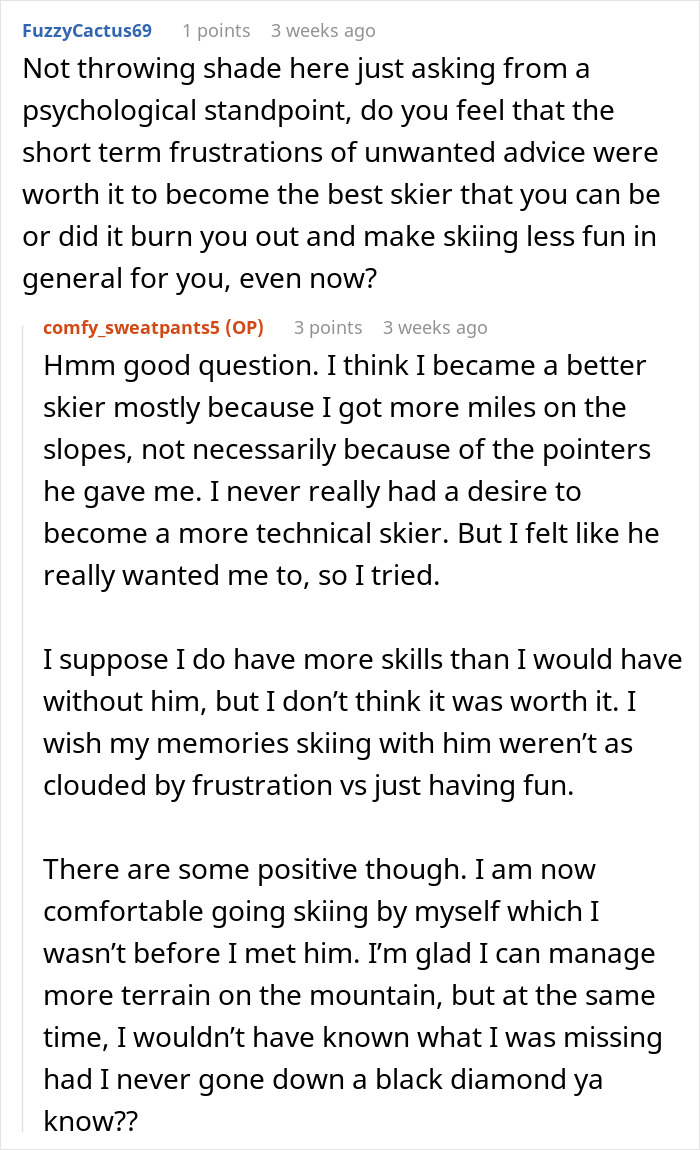Open FuzzyCactus69's user profile
The image size is (700, 1150).
87,31
